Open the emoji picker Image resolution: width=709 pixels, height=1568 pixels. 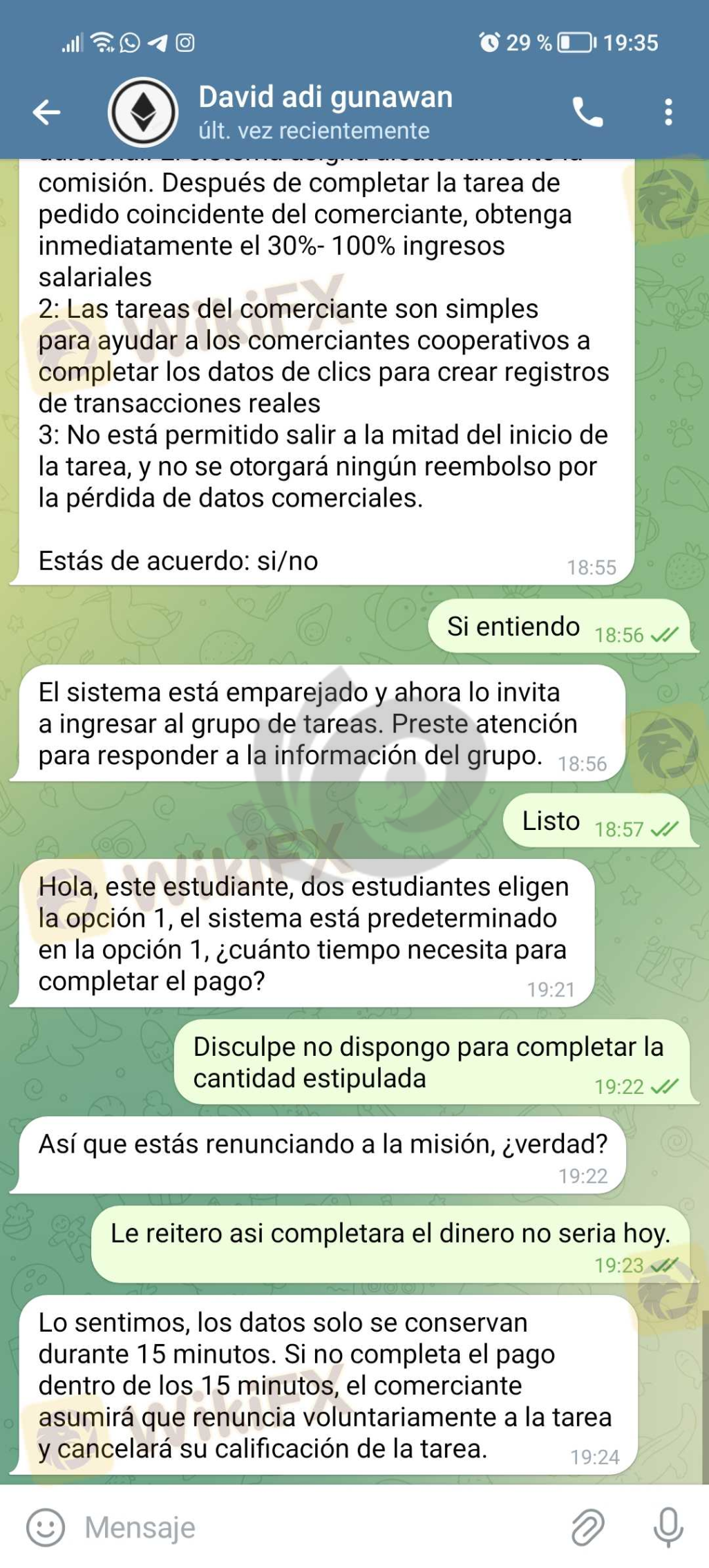[46, 1527]
